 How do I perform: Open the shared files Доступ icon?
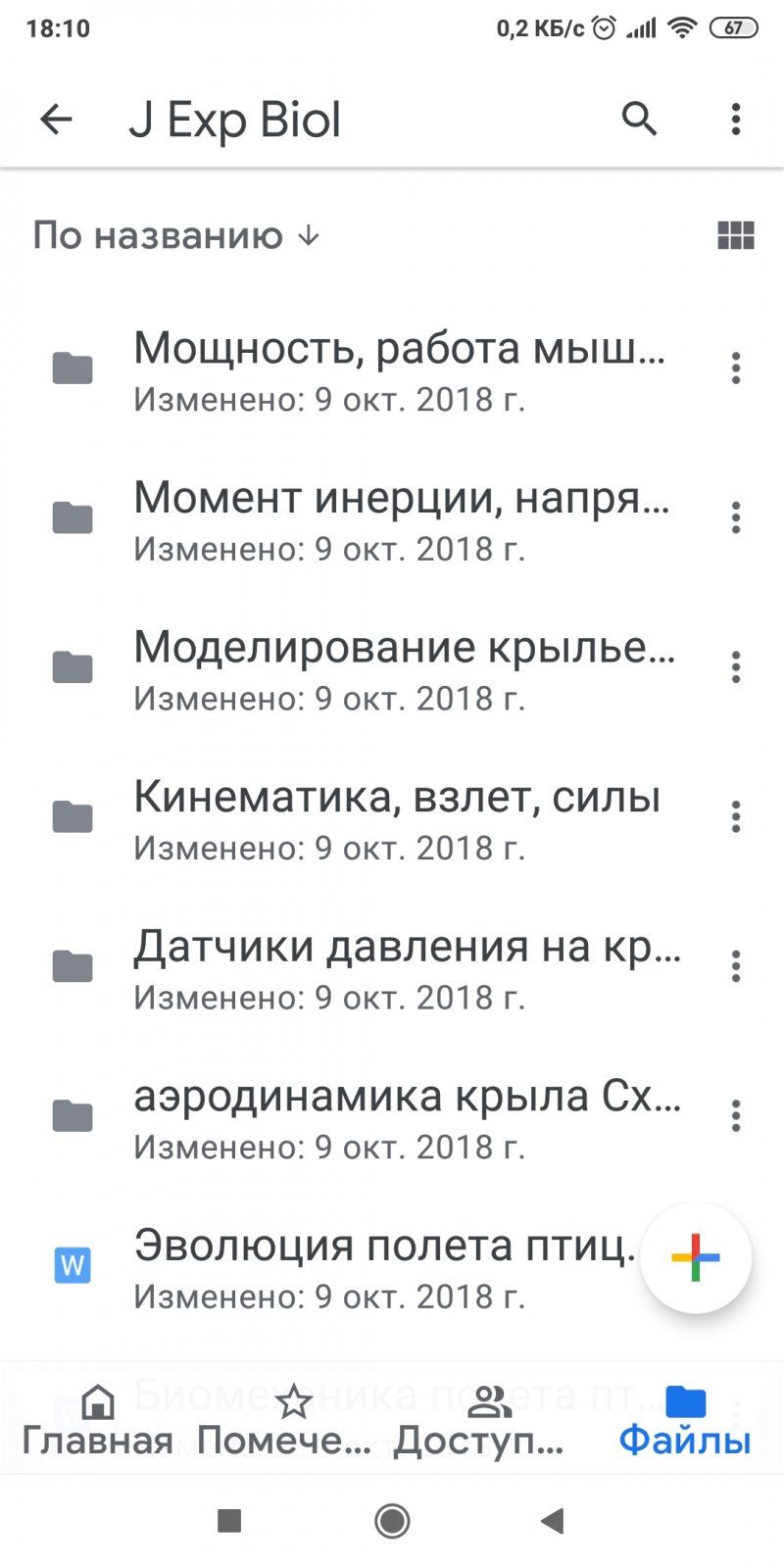487,1399
